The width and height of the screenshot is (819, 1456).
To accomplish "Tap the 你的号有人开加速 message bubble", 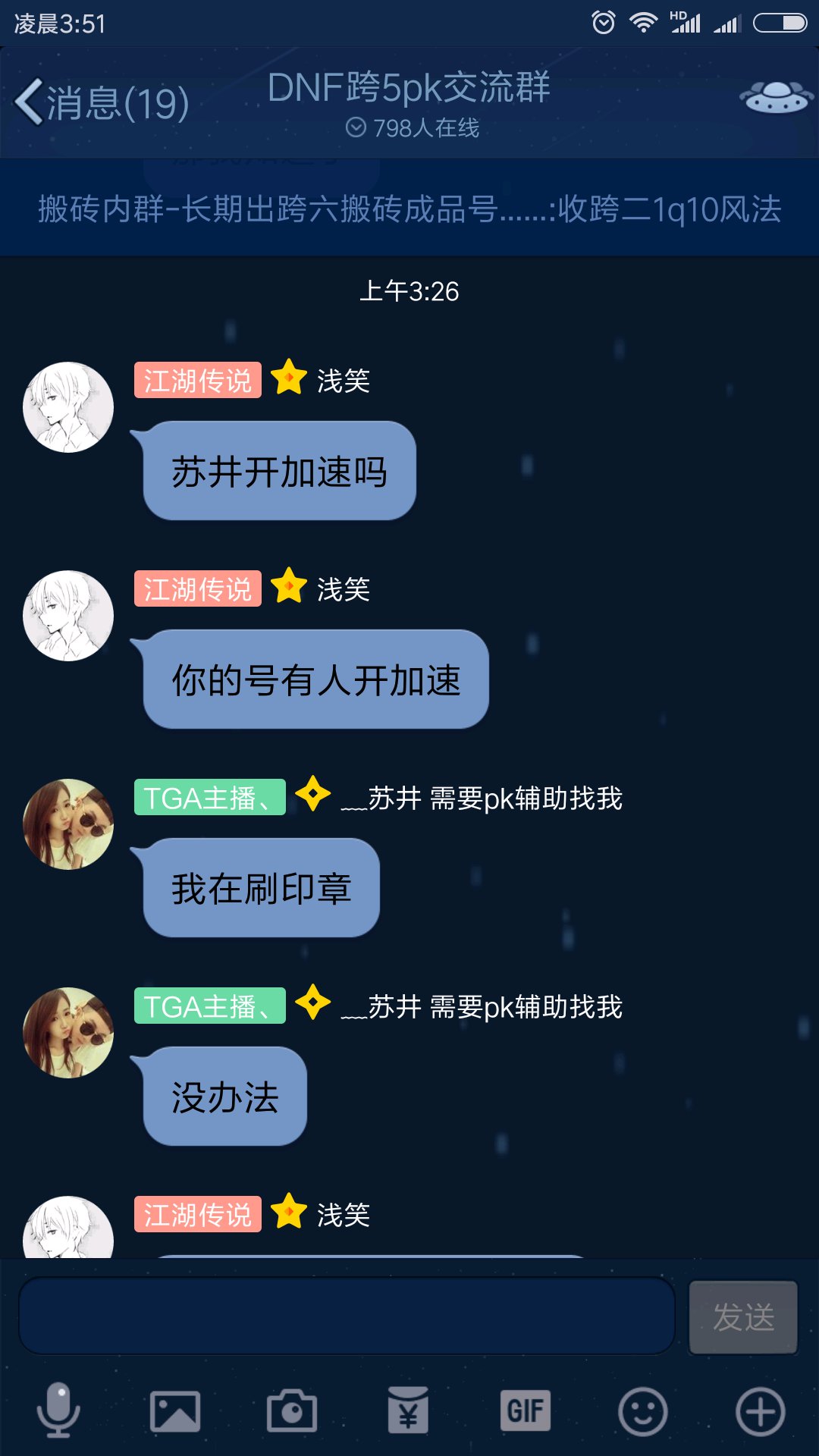I will point(315,679).
